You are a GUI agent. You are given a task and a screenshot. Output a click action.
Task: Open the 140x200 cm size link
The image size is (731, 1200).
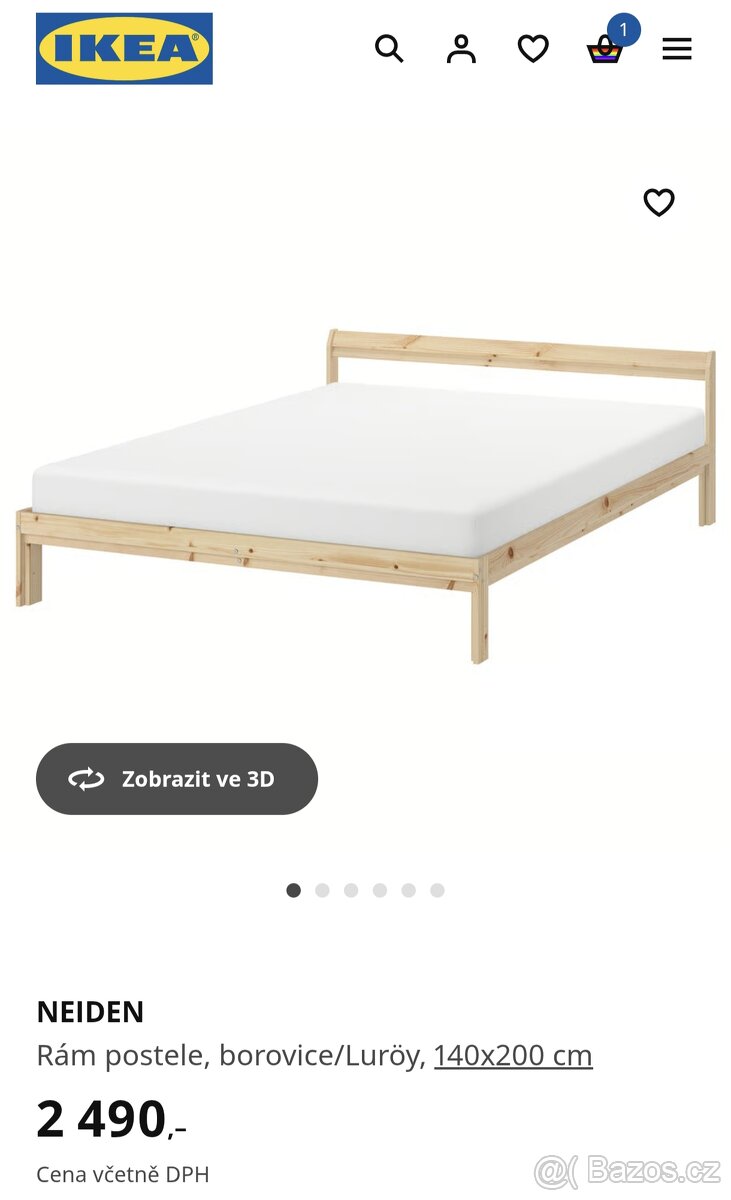coord(513,1055)
